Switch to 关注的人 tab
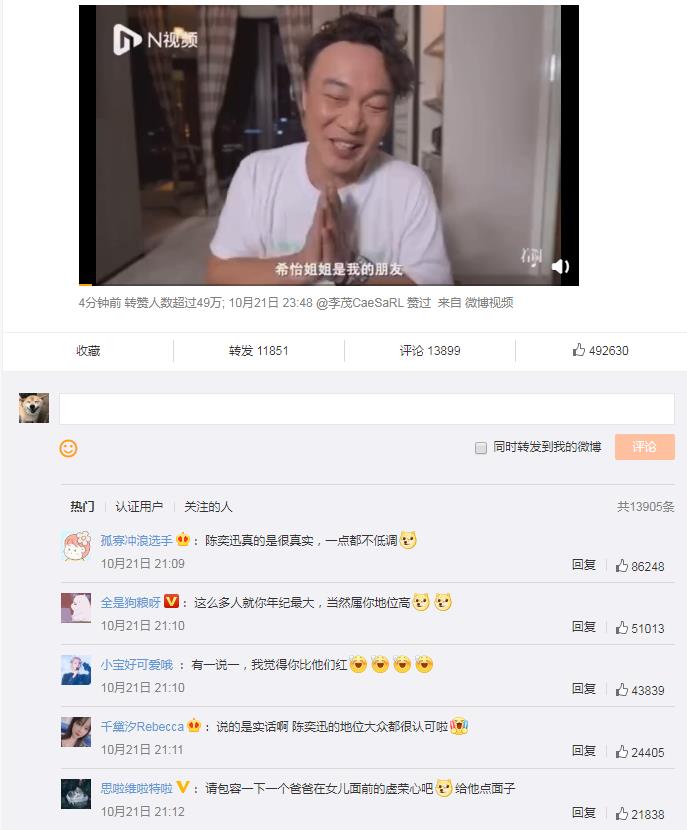Viewport: 687px width, 830px height. tap(208, 507)
